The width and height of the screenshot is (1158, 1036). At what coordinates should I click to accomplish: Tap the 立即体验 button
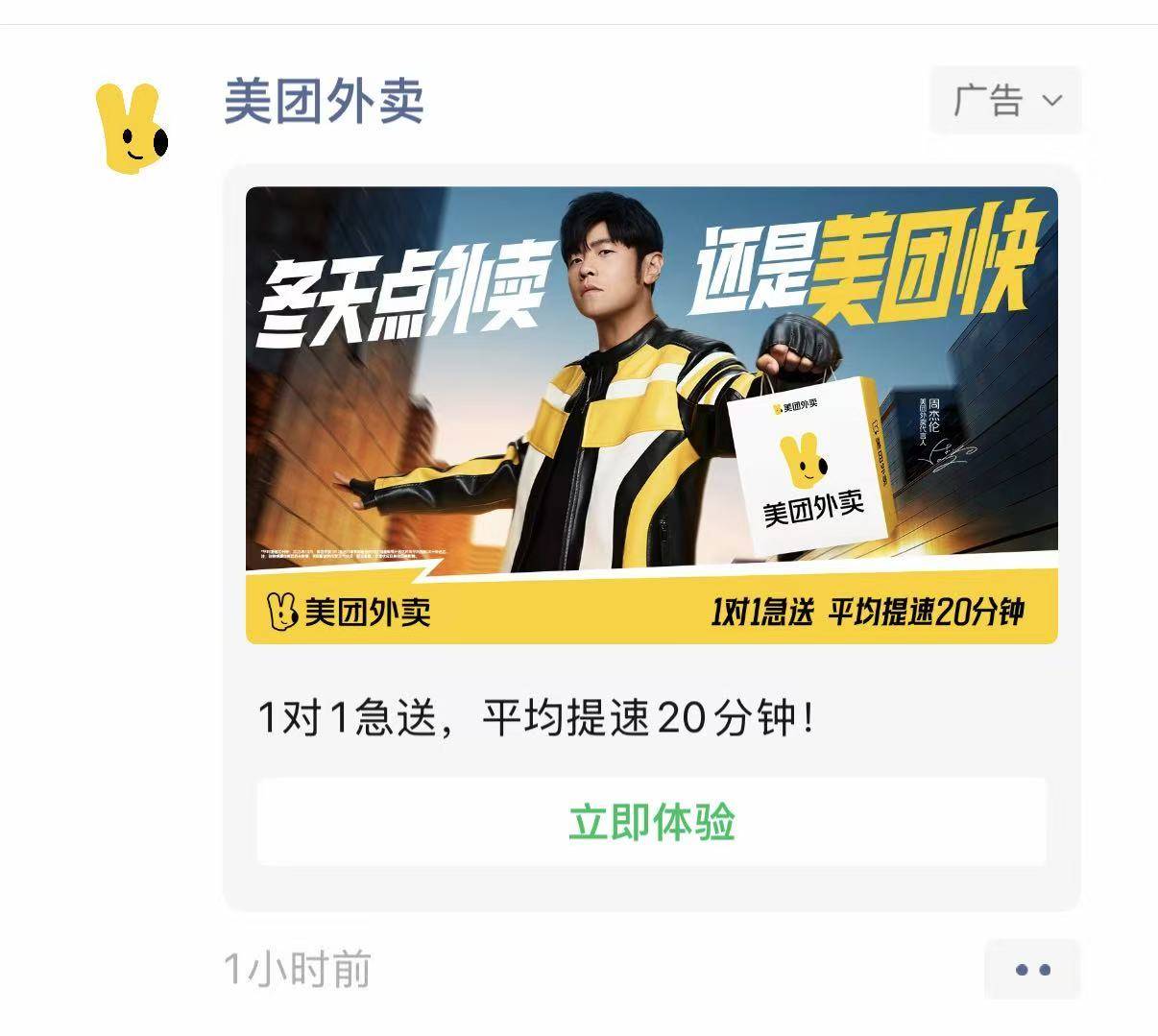(x=651, y=823)
